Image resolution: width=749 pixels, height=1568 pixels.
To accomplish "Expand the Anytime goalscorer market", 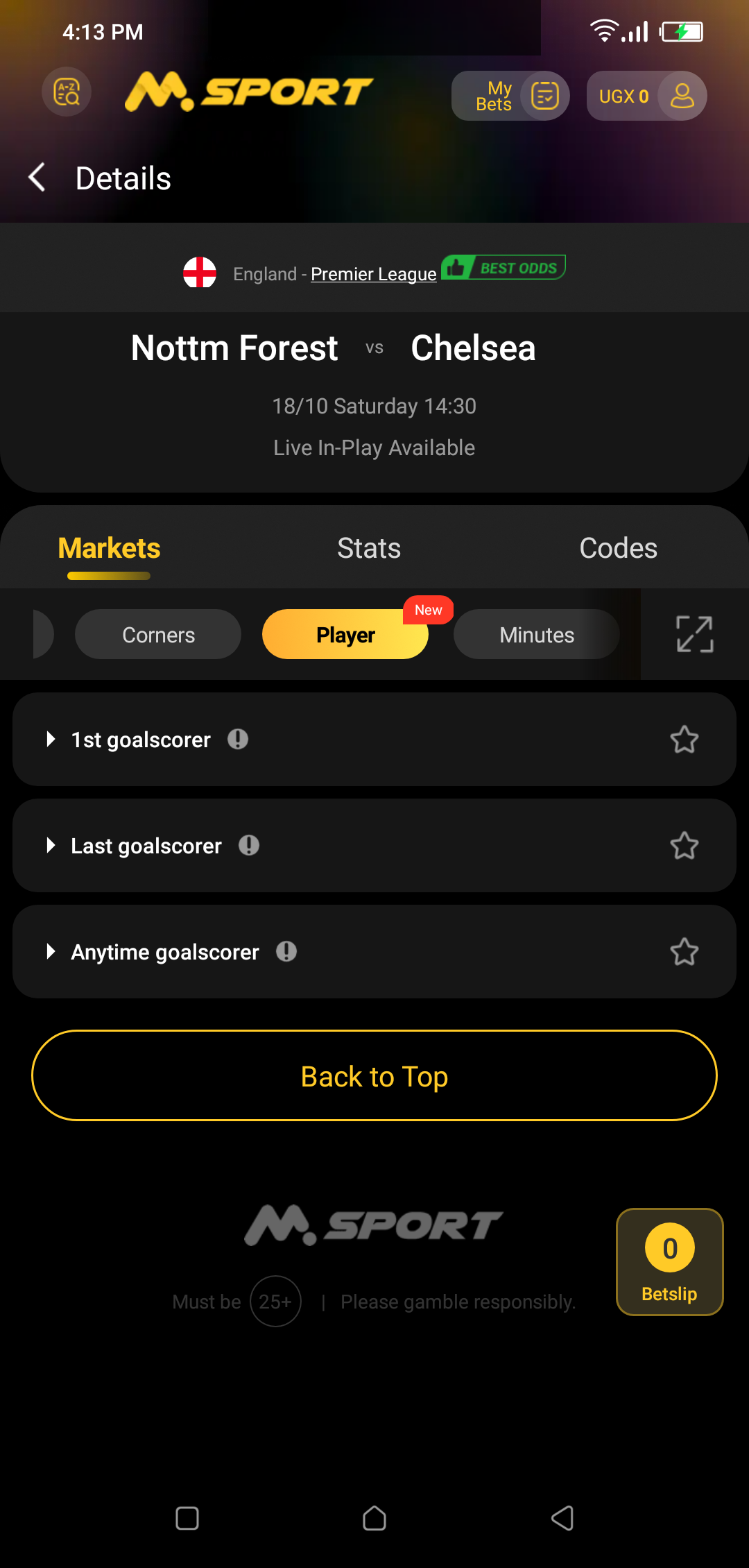I will pyautogui.click(x=165, y=952).
